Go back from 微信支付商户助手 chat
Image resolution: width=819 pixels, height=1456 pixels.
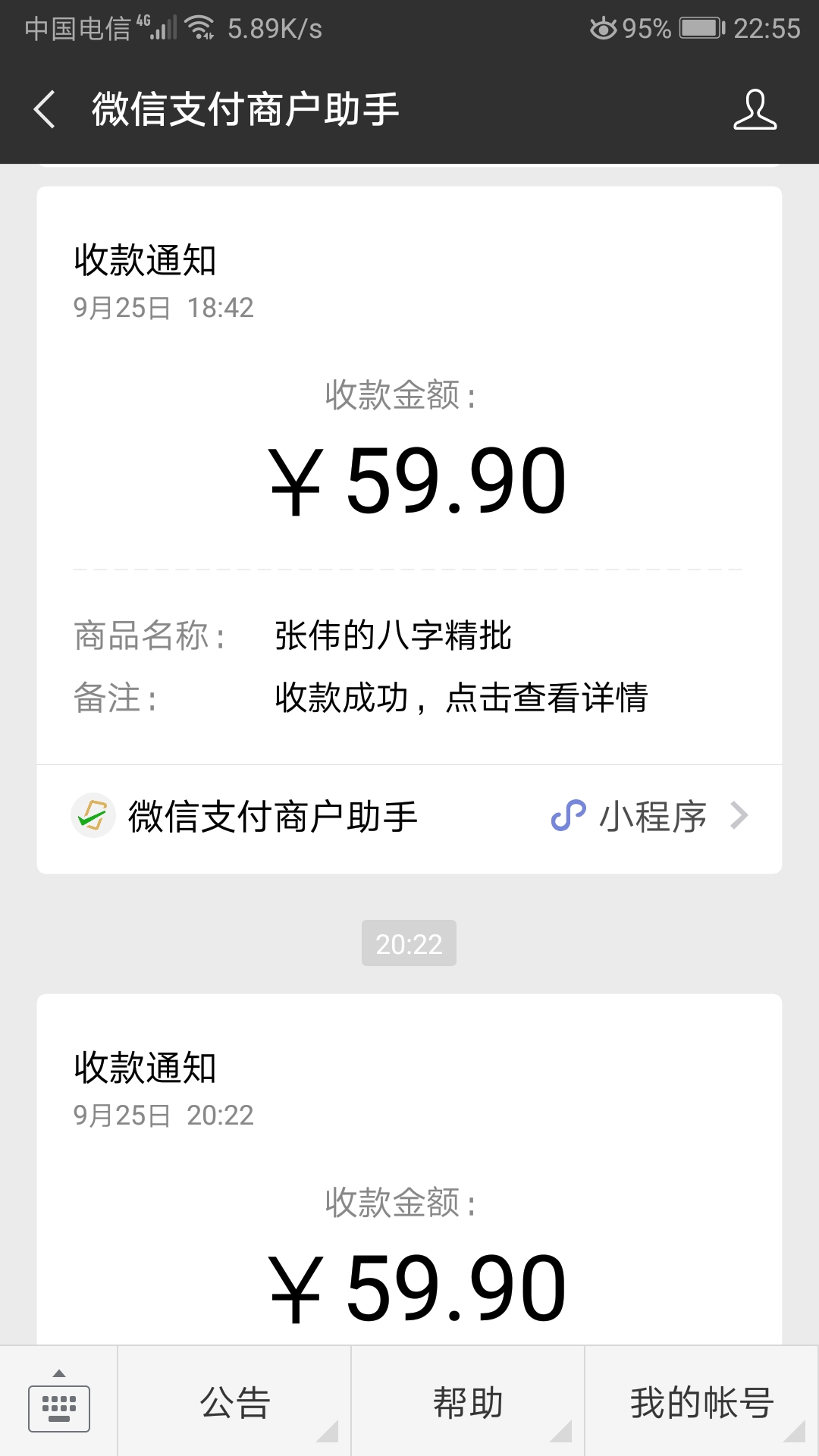(45, 109)
